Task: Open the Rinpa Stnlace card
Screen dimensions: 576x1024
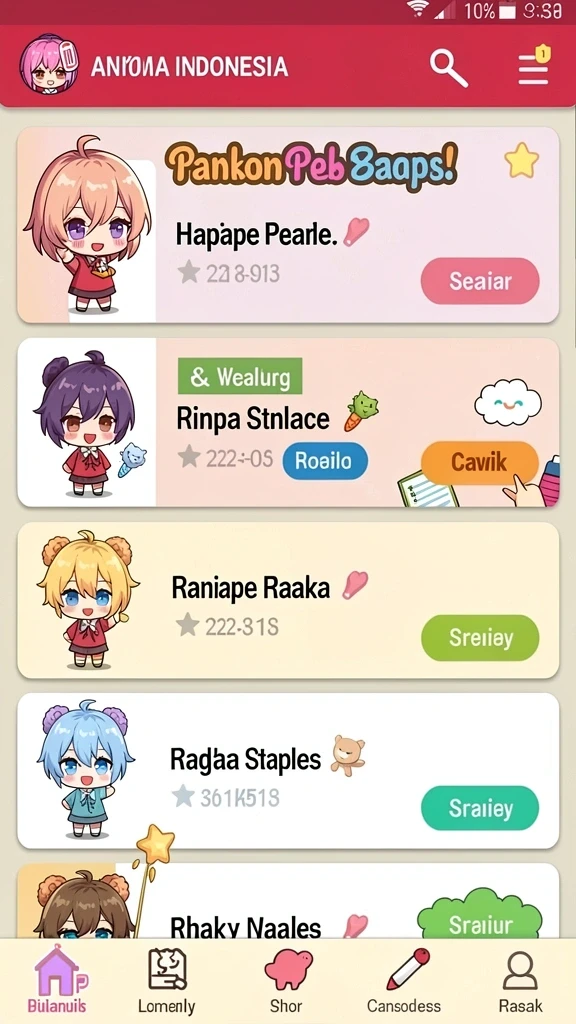Action: pos(288,422)
